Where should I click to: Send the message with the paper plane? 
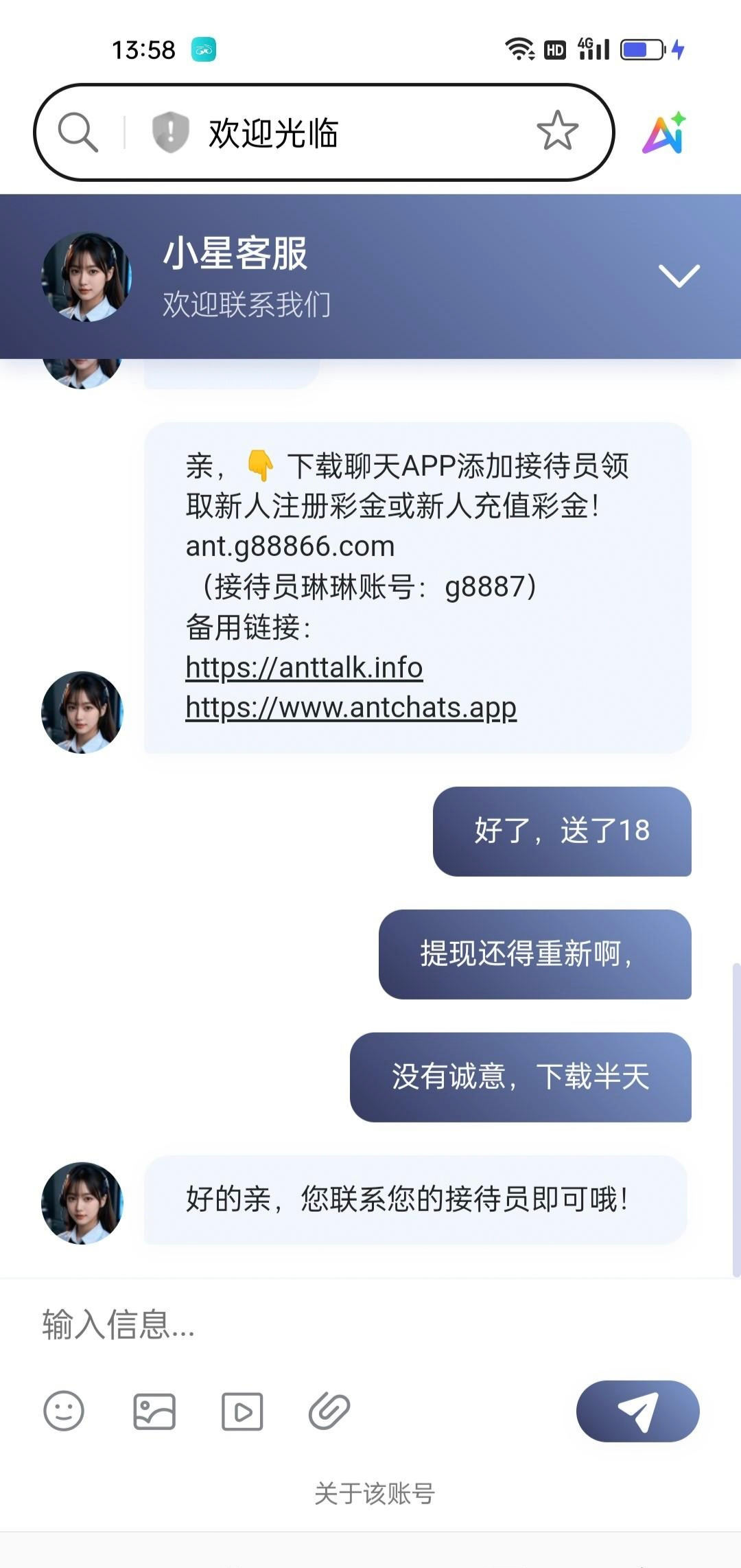pyautogui.click(x=637, y=1411)
